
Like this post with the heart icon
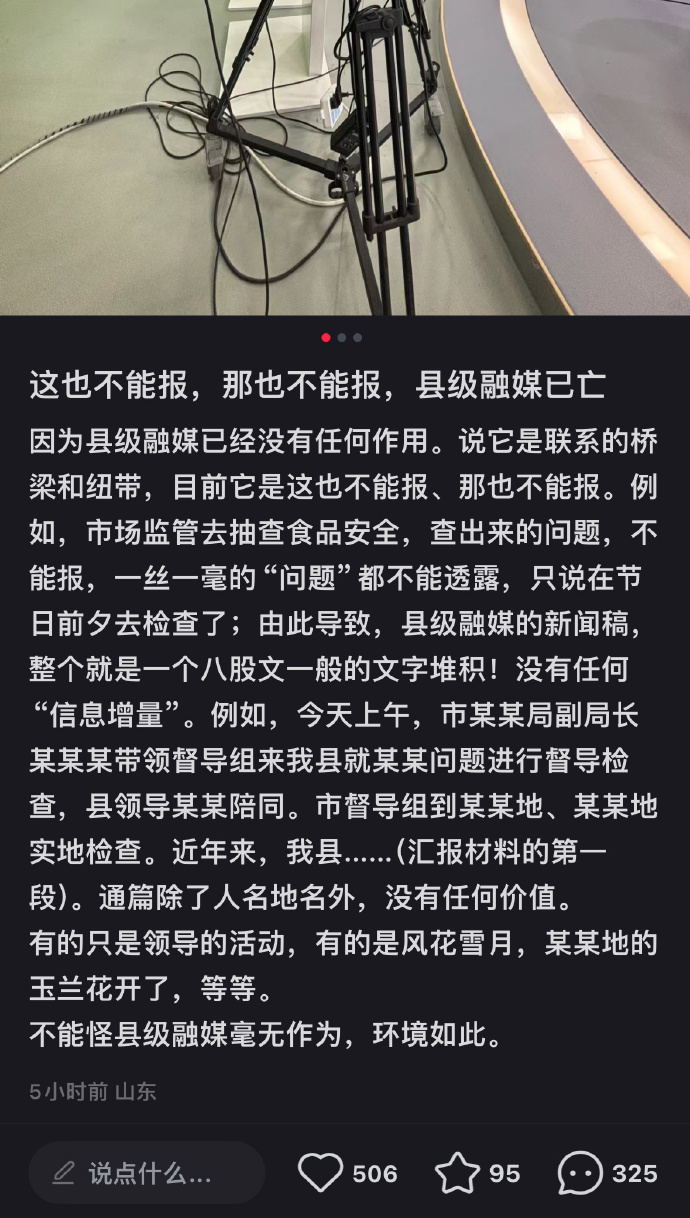pyautogui.click(x=321, y=1173)
